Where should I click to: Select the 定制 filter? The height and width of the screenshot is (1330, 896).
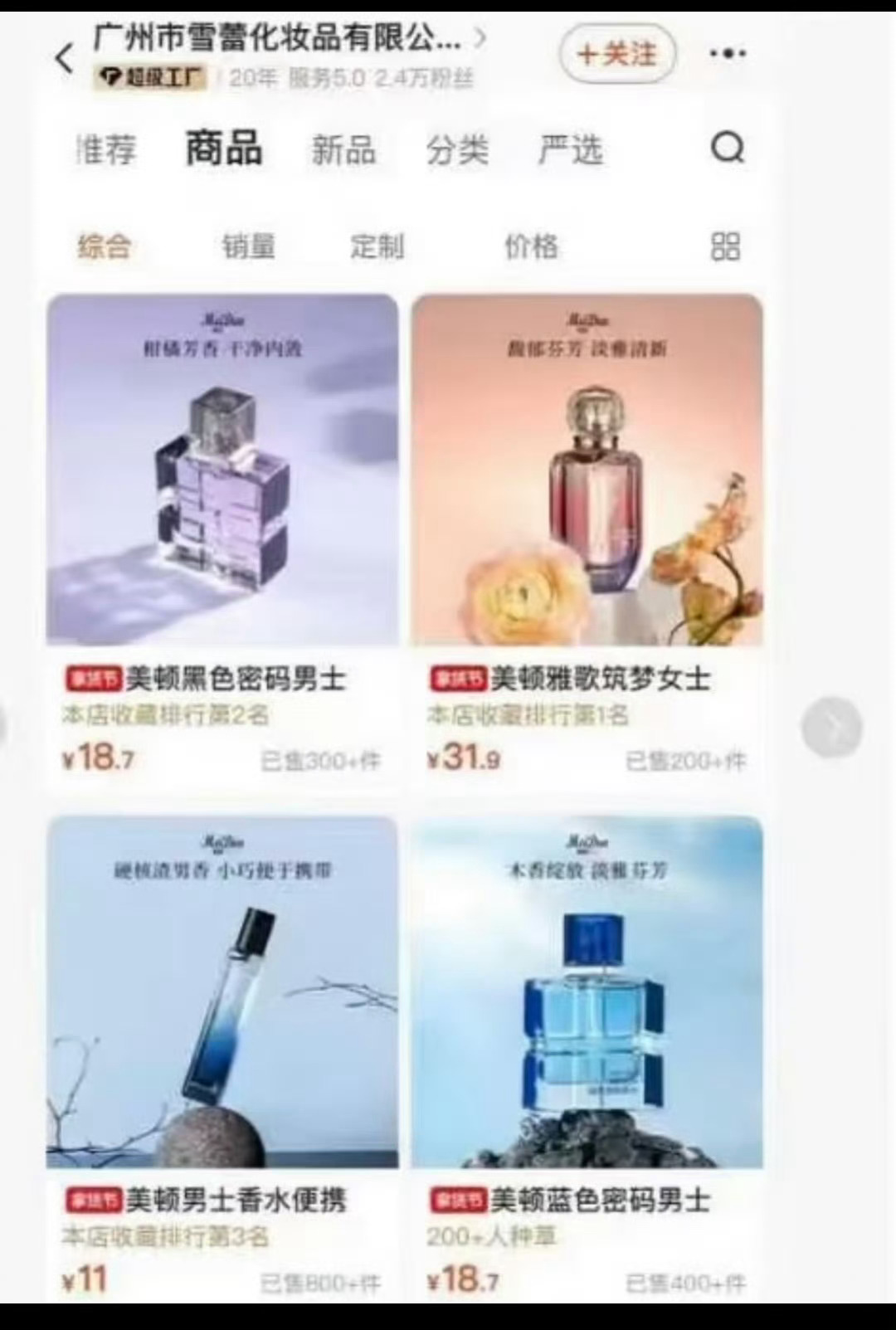[377, 246]
